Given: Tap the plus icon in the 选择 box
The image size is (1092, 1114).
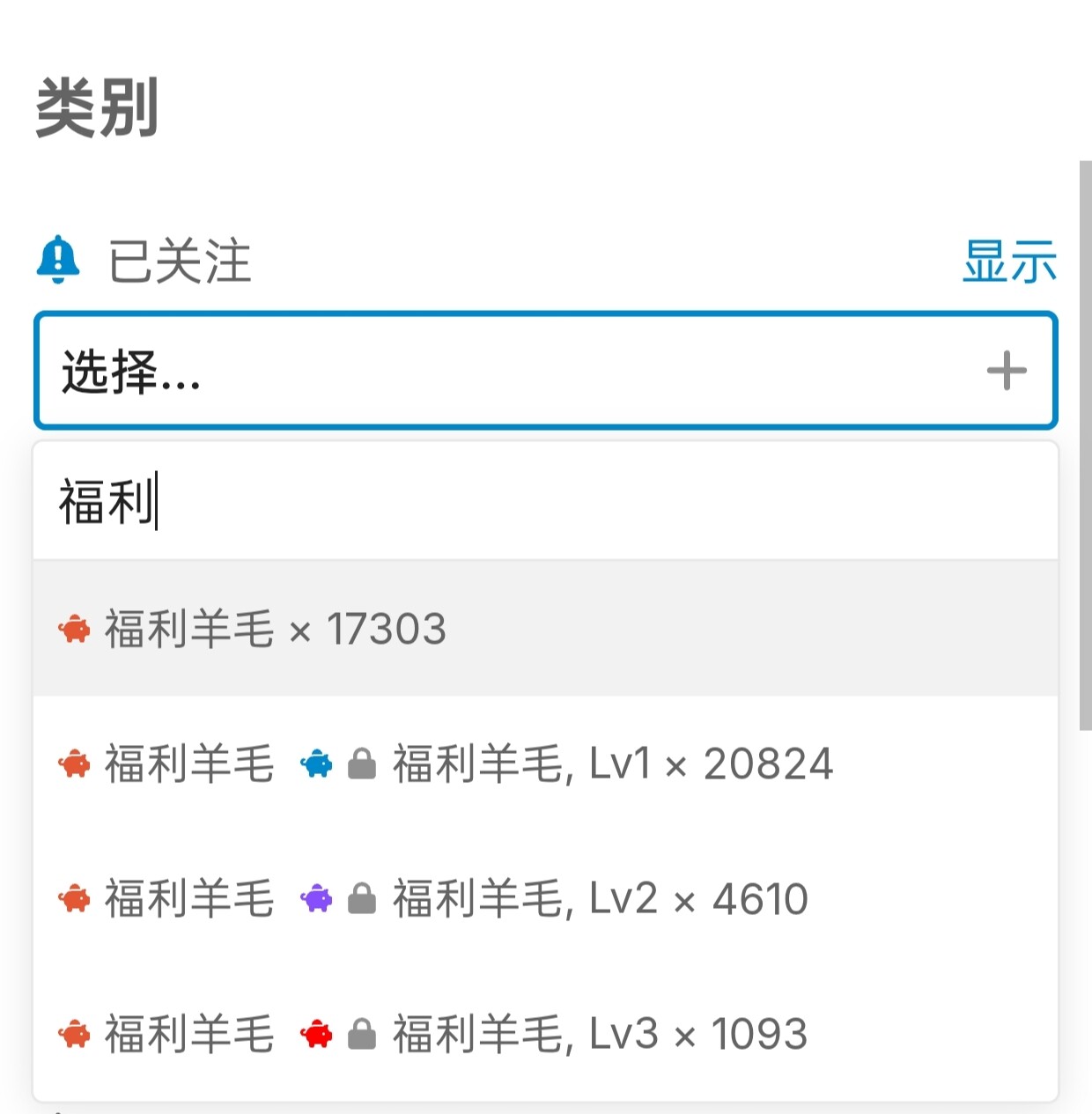Looking at the screenshot, I should point(1007,371).
